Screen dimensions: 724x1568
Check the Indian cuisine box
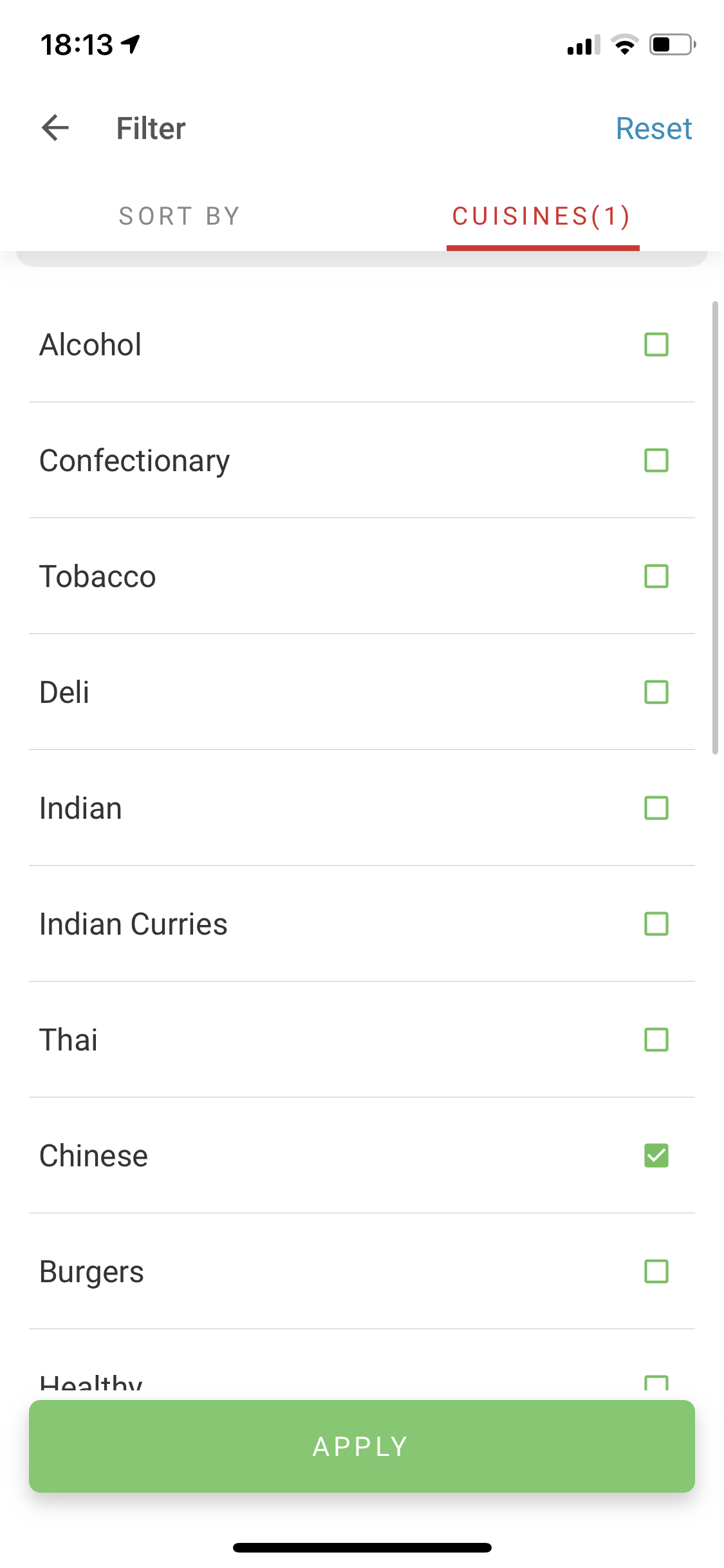tap(656, 808)
